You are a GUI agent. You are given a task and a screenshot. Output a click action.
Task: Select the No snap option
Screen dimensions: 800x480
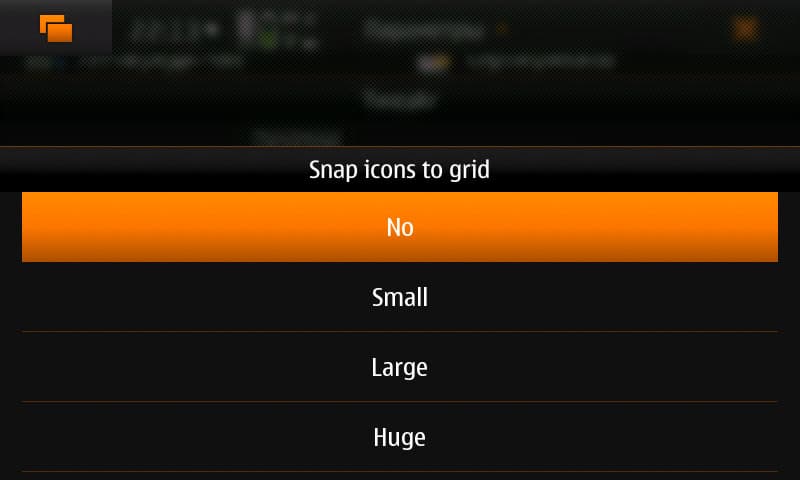click(400, 227)
